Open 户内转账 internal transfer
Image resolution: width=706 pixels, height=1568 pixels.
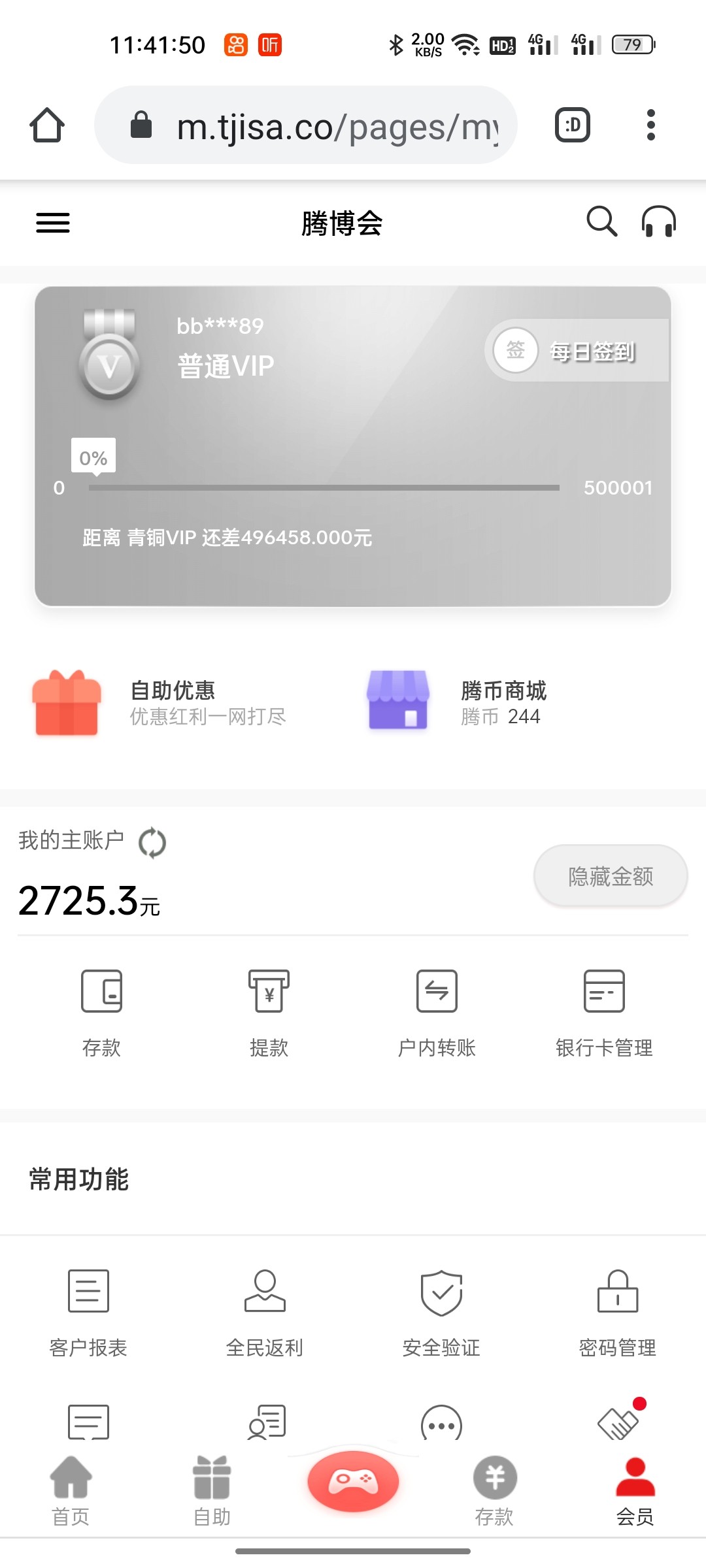click(437, 1011)
